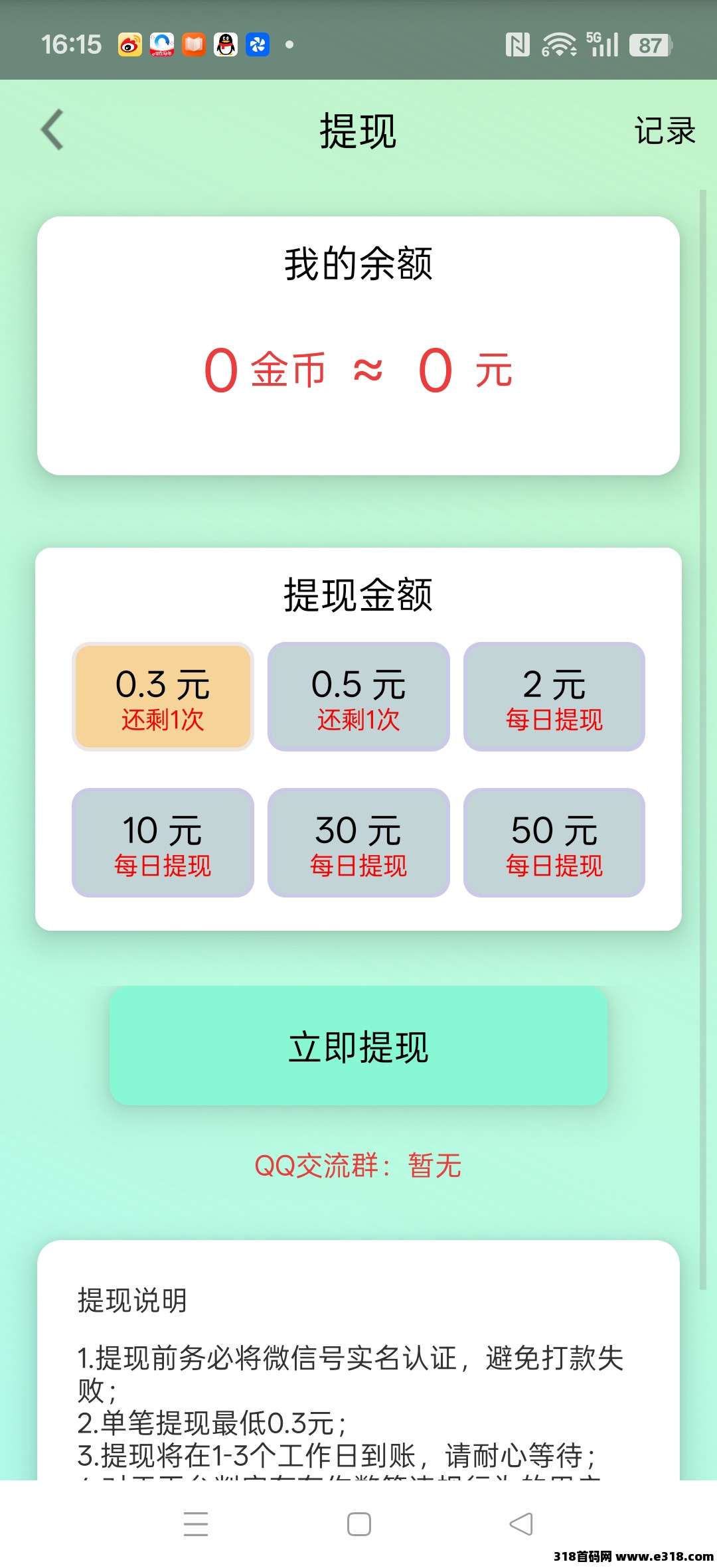Open the 记录 withdrawal records
Viewport: 717px width, 1568px height.
pyautogui.click(x=665, y=131)
